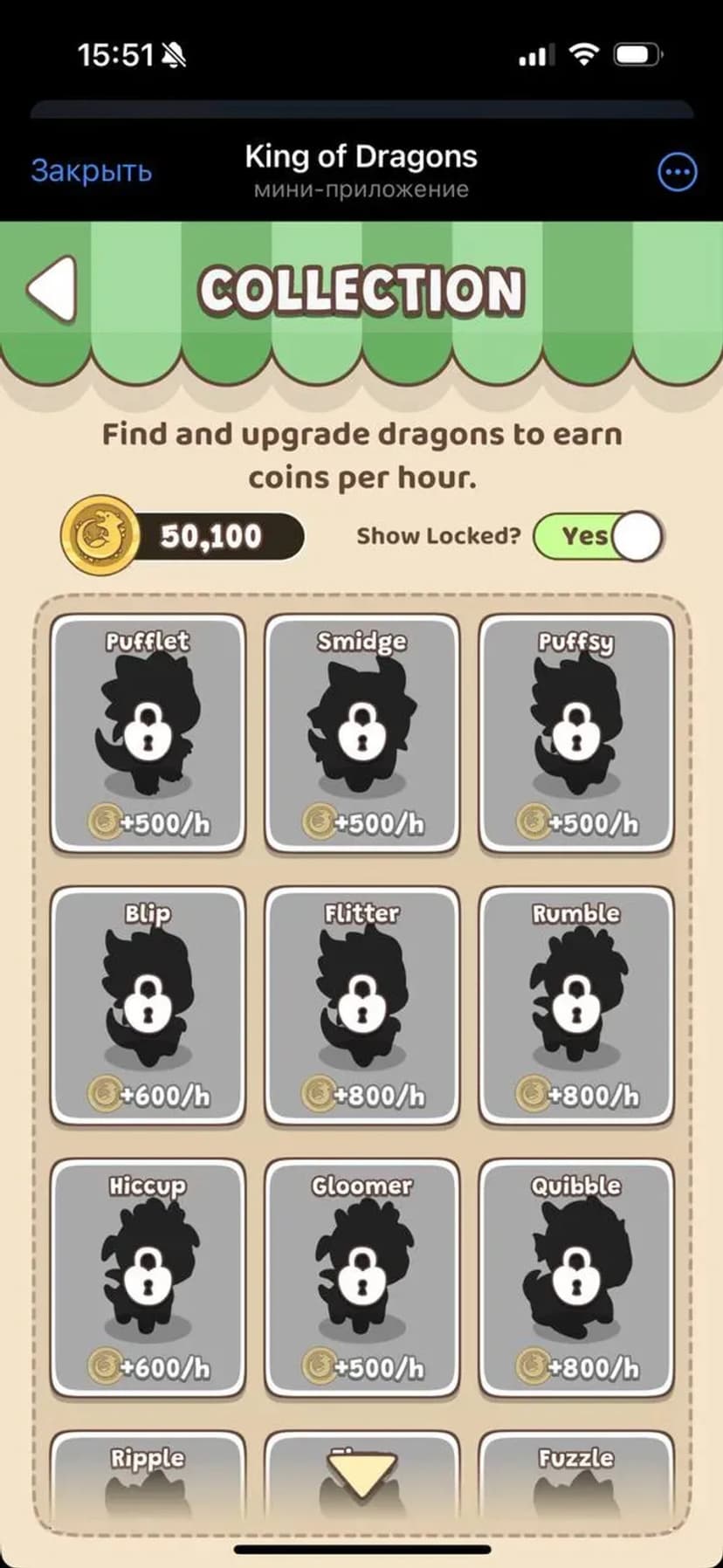Image resolution: width=723 pixels, height=1568 pixels.
Task: View the Puffsy dragon card
Action: [x=576, y=733]
